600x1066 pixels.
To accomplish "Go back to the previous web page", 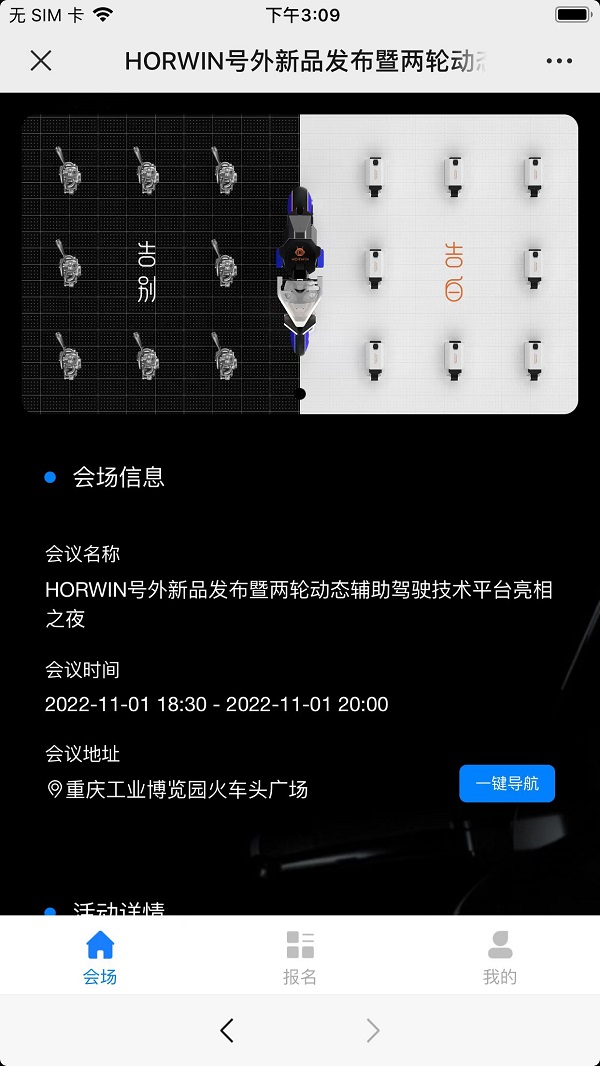I will pyautogui.click(x=227, y=1030).
